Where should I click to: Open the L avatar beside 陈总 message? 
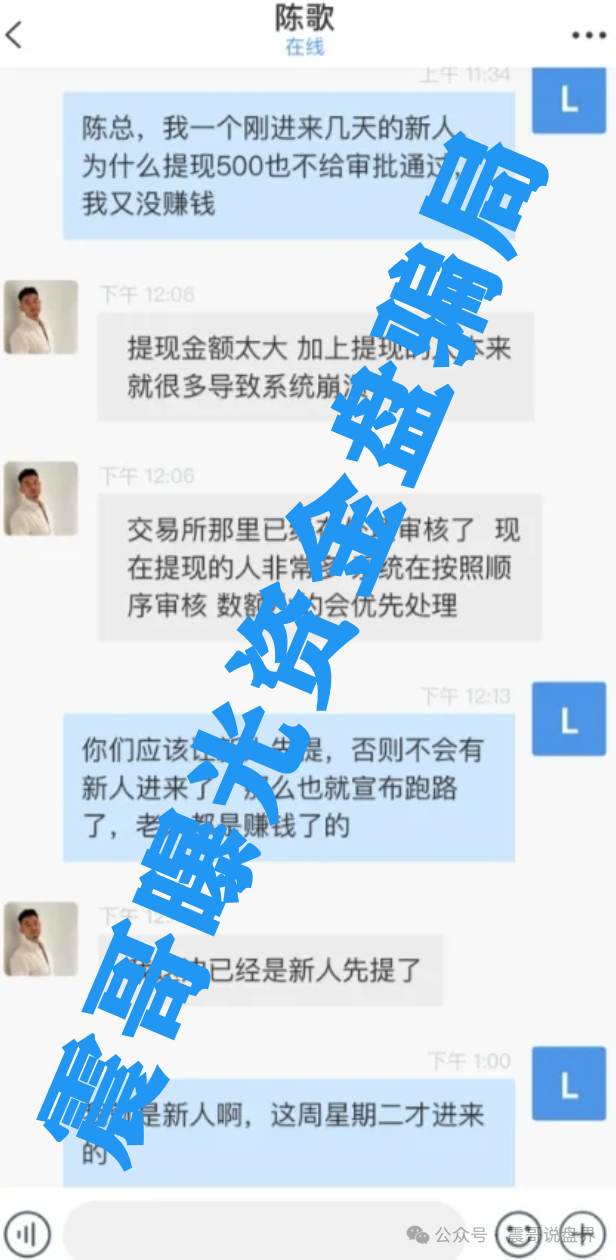pos(568,99)
